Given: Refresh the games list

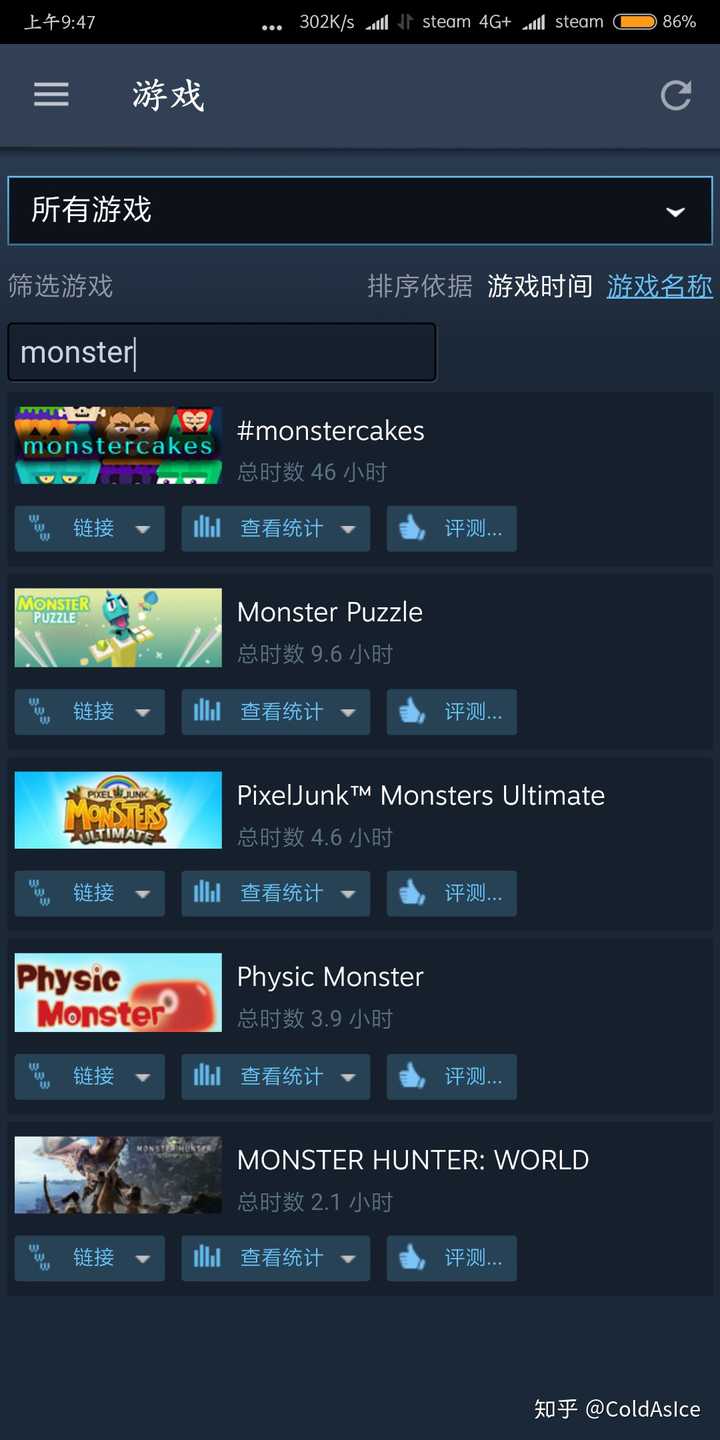Looking at the screenshot, I should [676, 95].
